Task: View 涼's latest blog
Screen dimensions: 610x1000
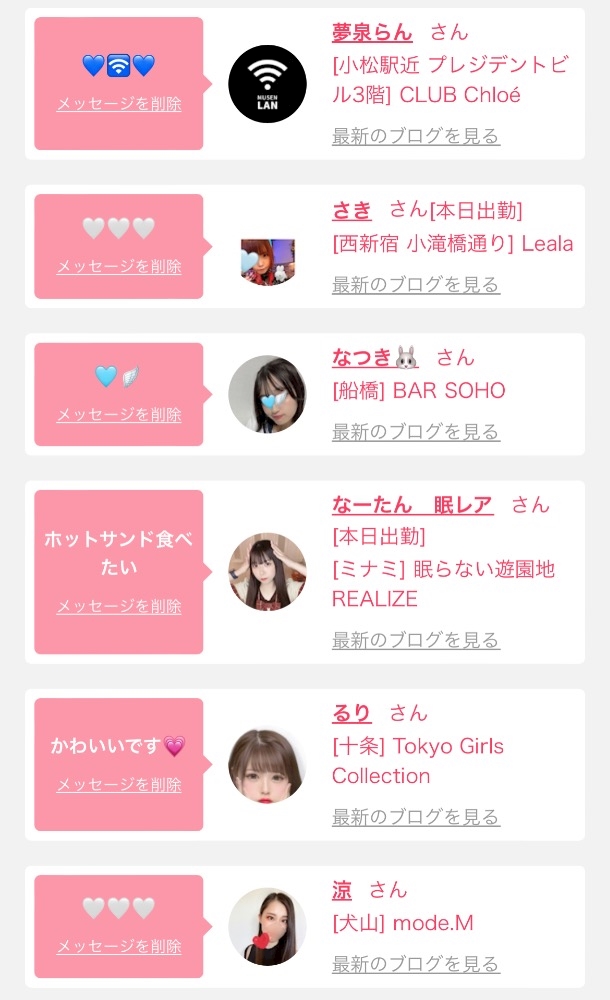Action: (x=415, y=964)
